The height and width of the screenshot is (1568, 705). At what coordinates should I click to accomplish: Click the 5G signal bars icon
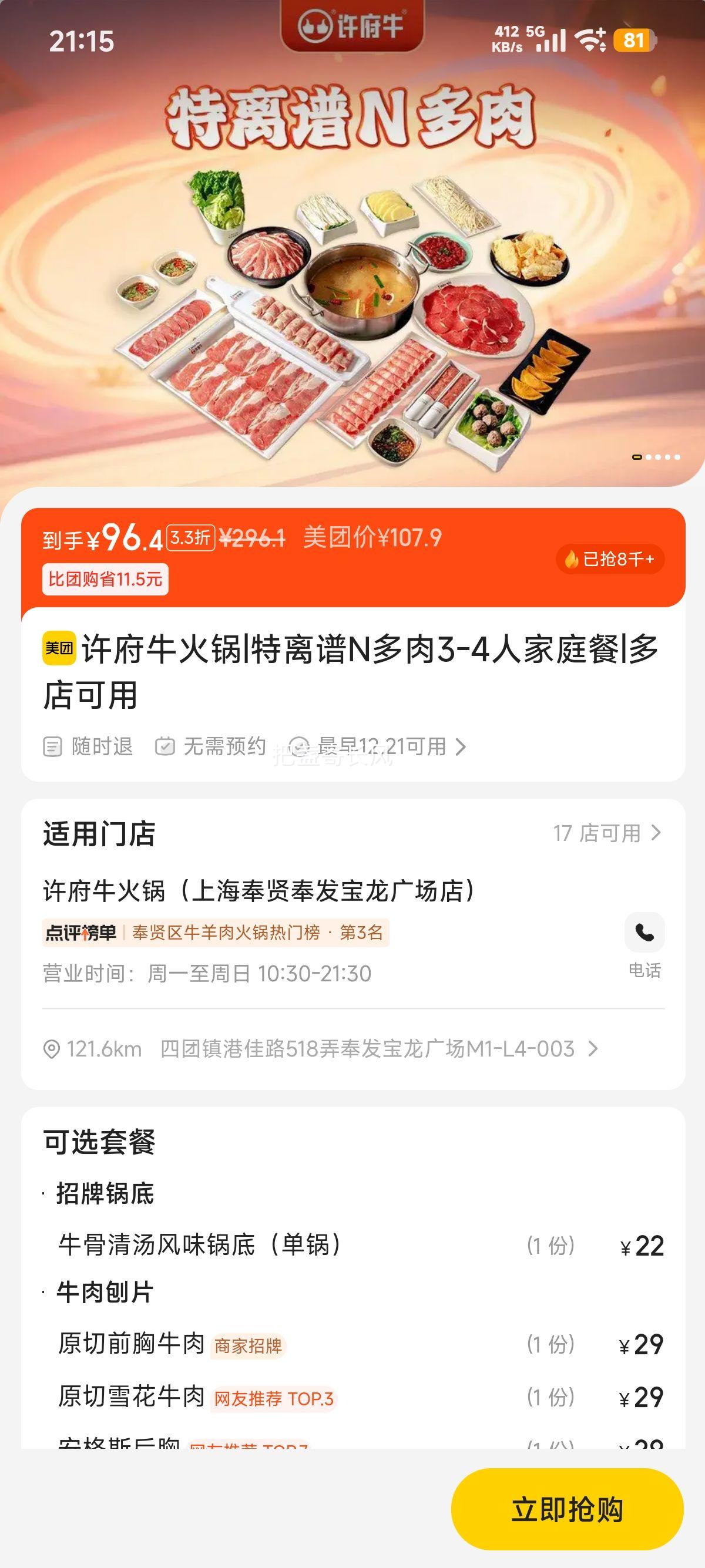pos(551,38)
